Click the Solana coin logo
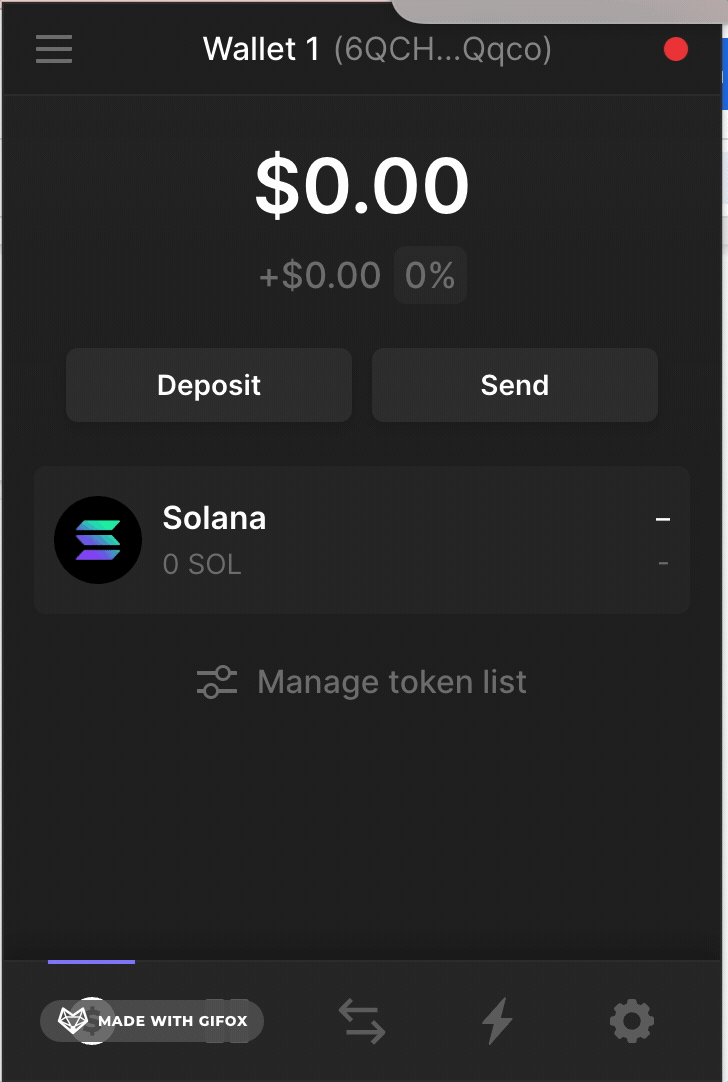The width and height of the screenshot is (728, 1082). [98, 540]
